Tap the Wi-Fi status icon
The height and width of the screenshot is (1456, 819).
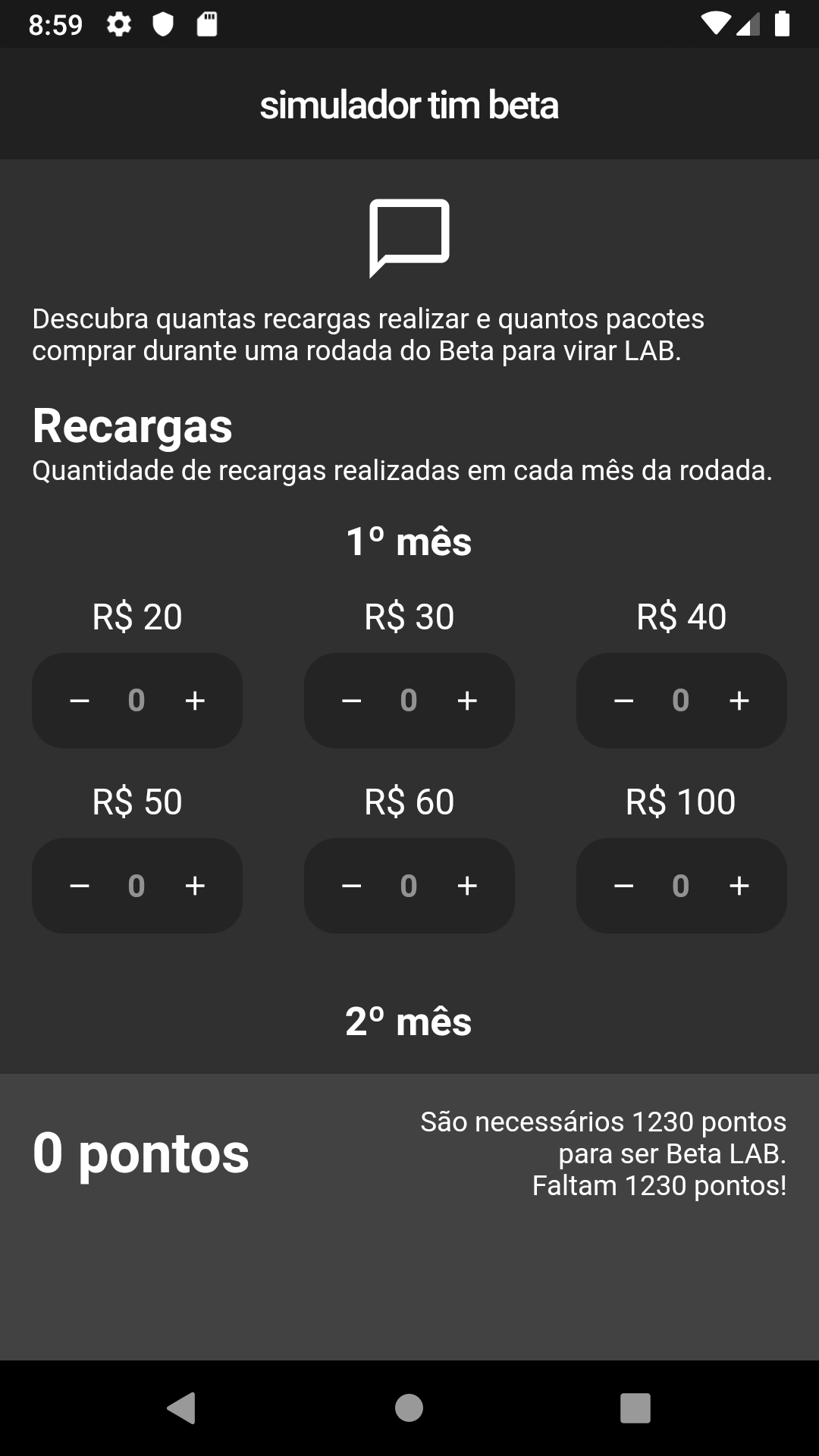pyautogui.click(x=715, y=23)
